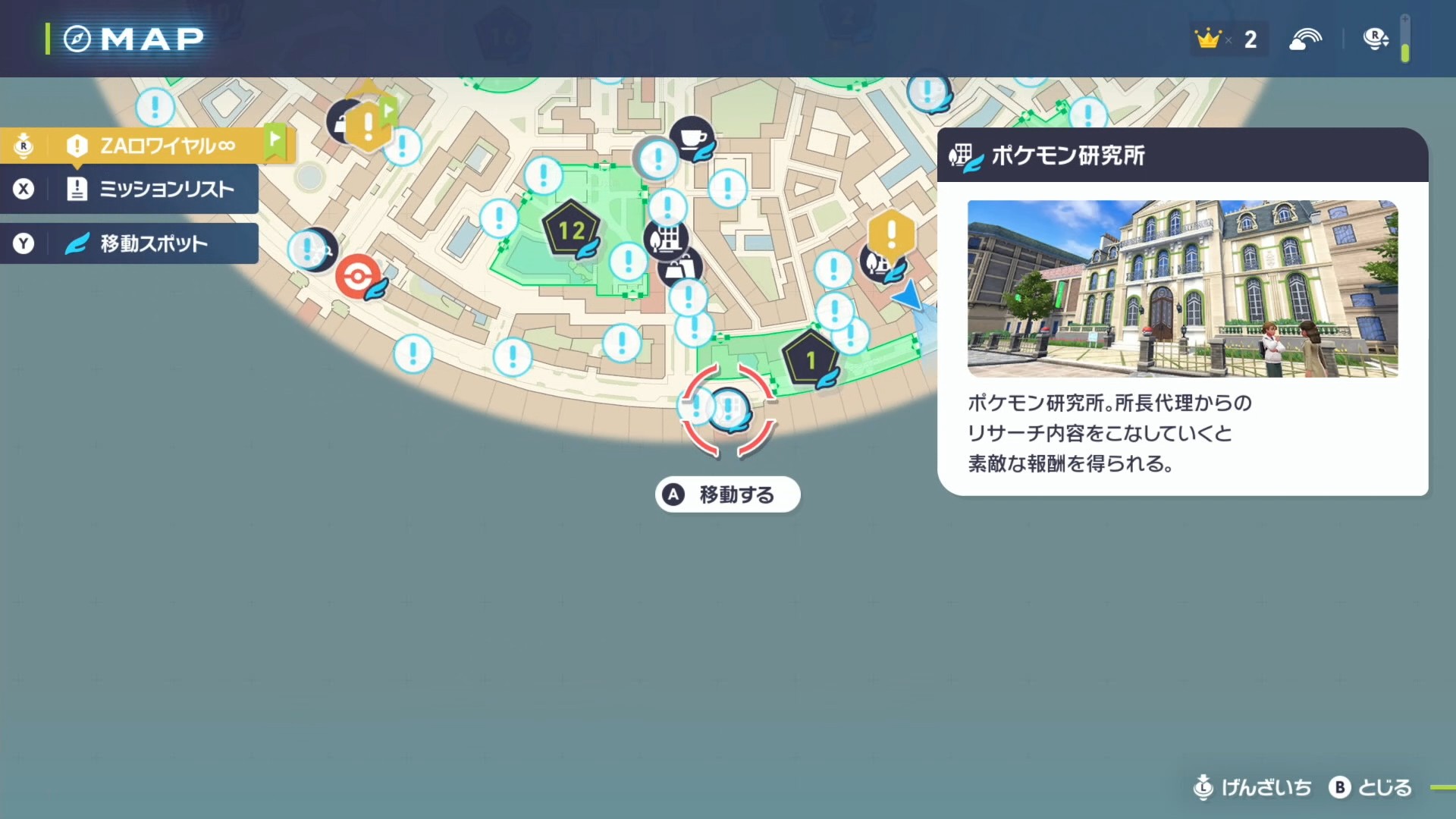
Task: Open the ポケモン研究所 info card
Action: [1182, 311]
